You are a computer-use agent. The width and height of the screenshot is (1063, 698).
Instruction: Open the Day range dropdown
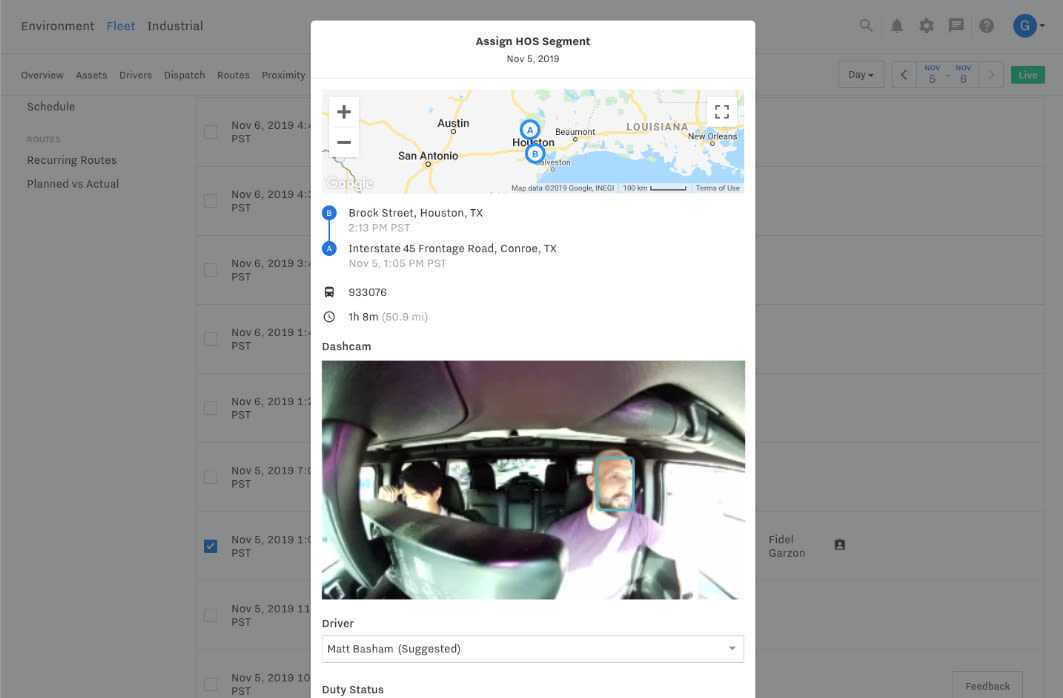[x=860, y=75]
